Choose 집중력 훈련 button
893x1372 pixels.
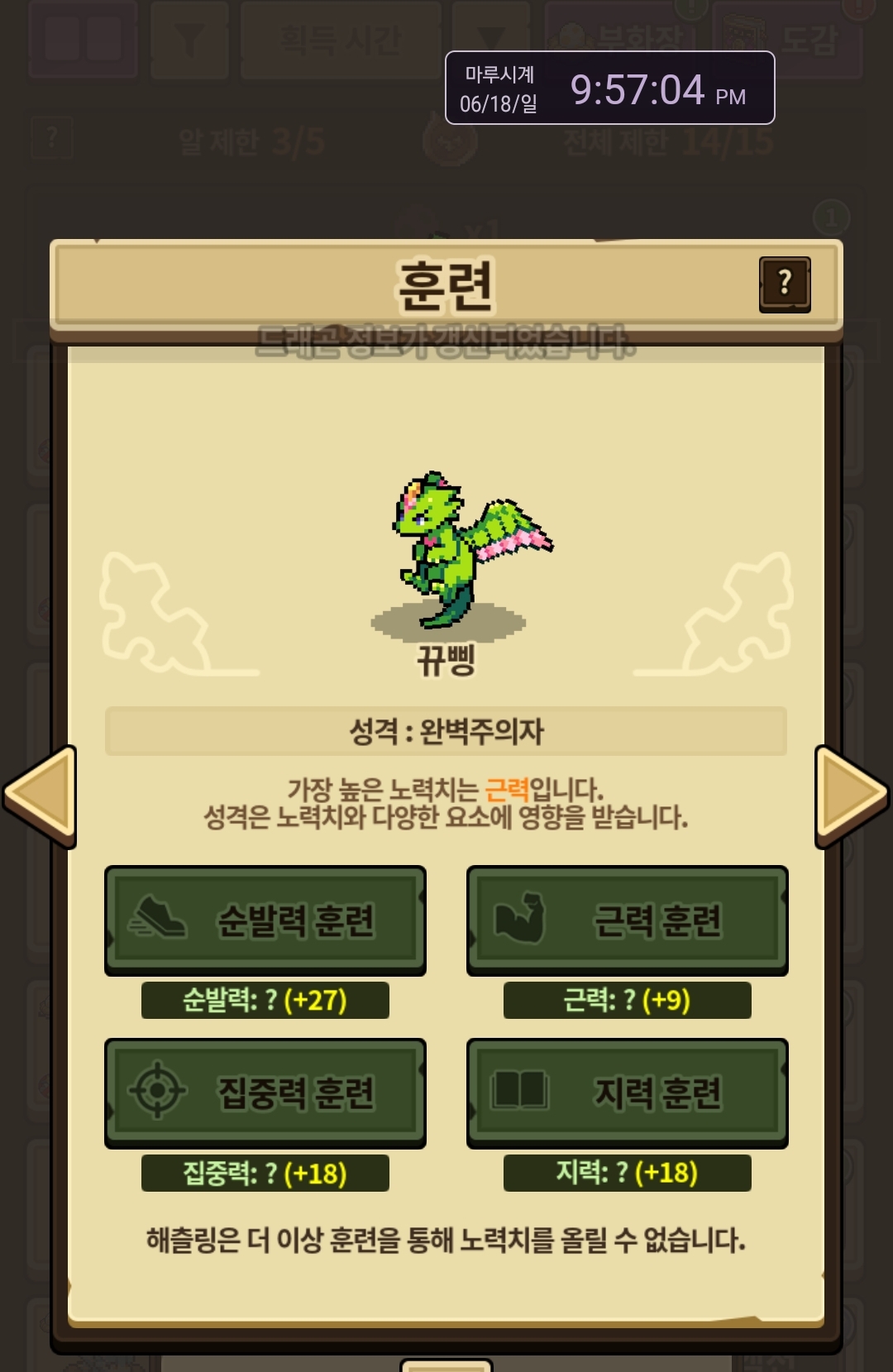[265, 1092]
